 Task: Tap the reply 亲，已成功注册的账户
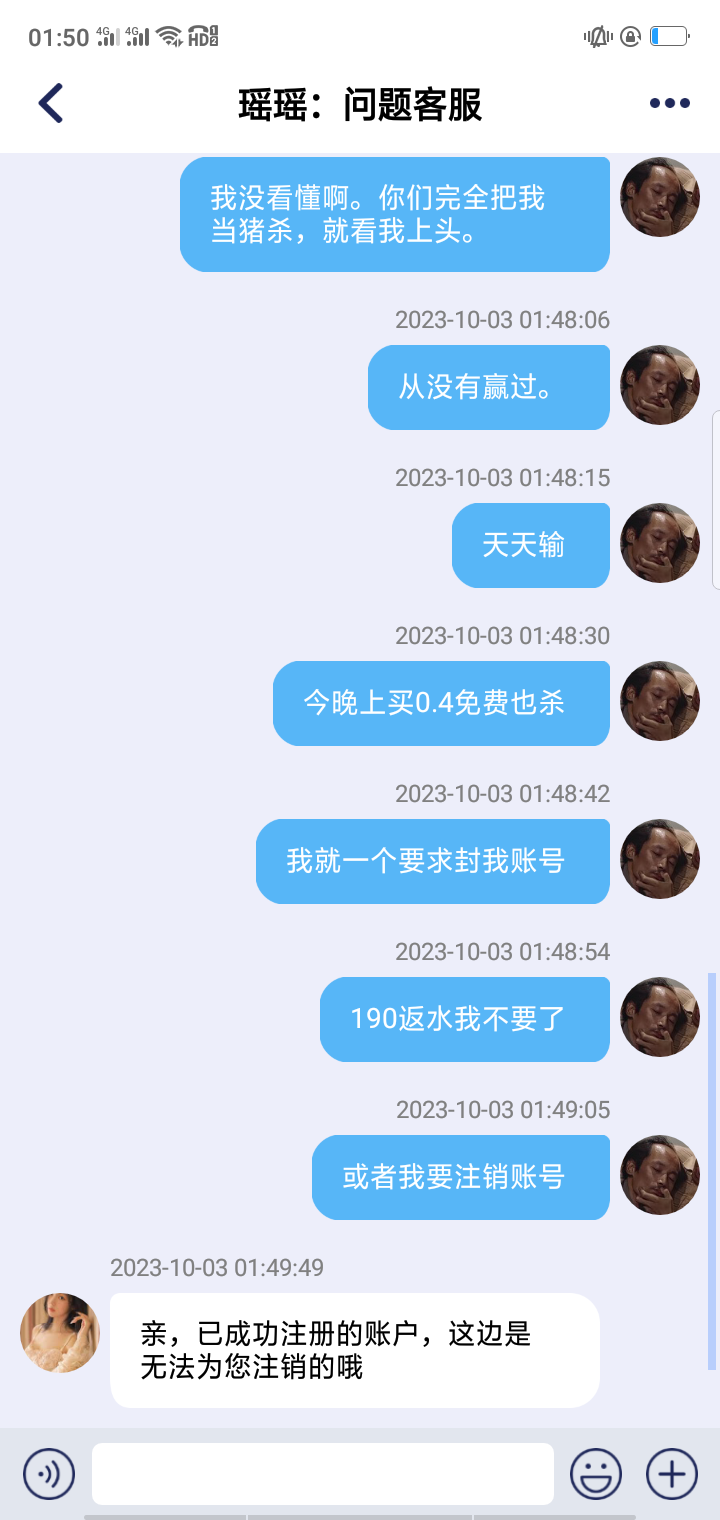(355, 1349)
